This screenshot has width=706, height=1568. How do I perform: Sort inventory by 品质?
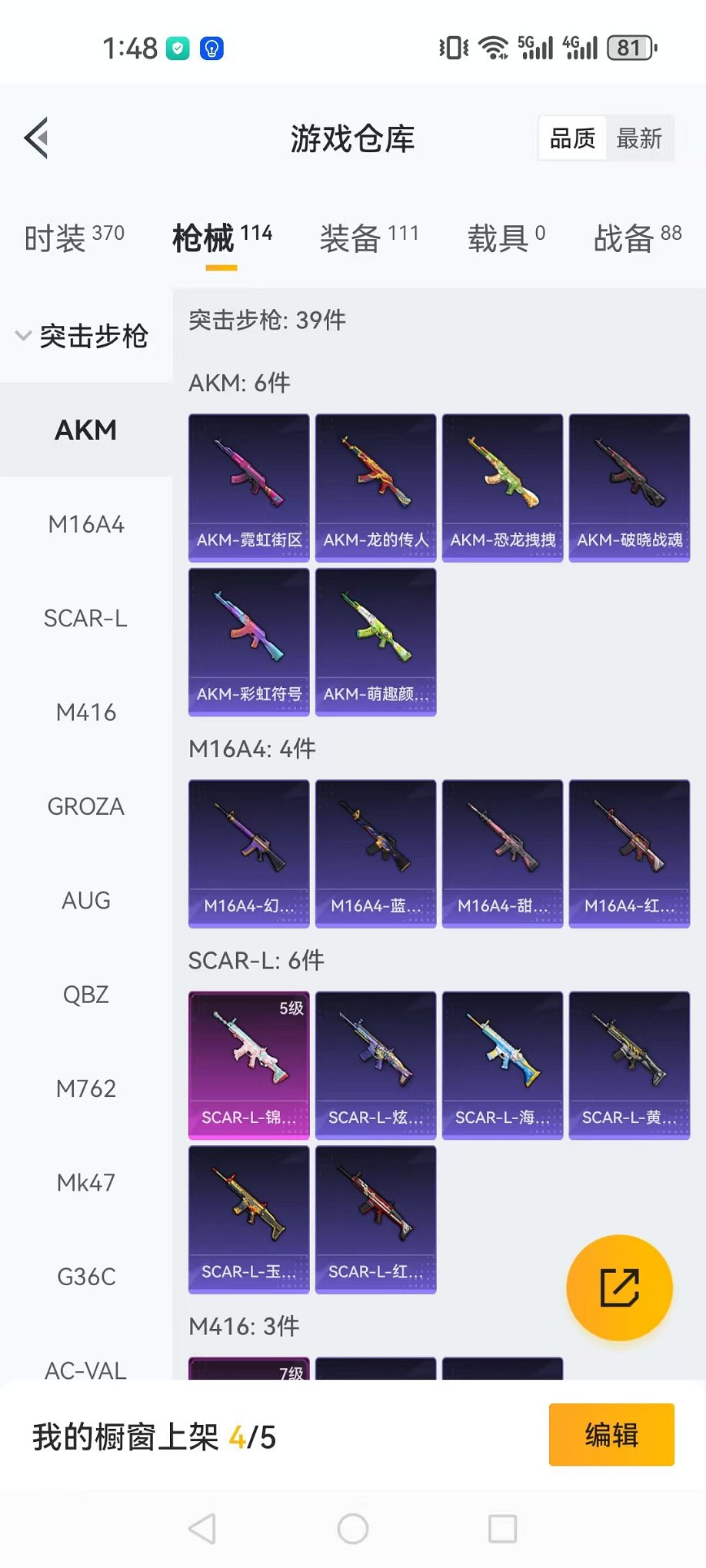[573, 138]
